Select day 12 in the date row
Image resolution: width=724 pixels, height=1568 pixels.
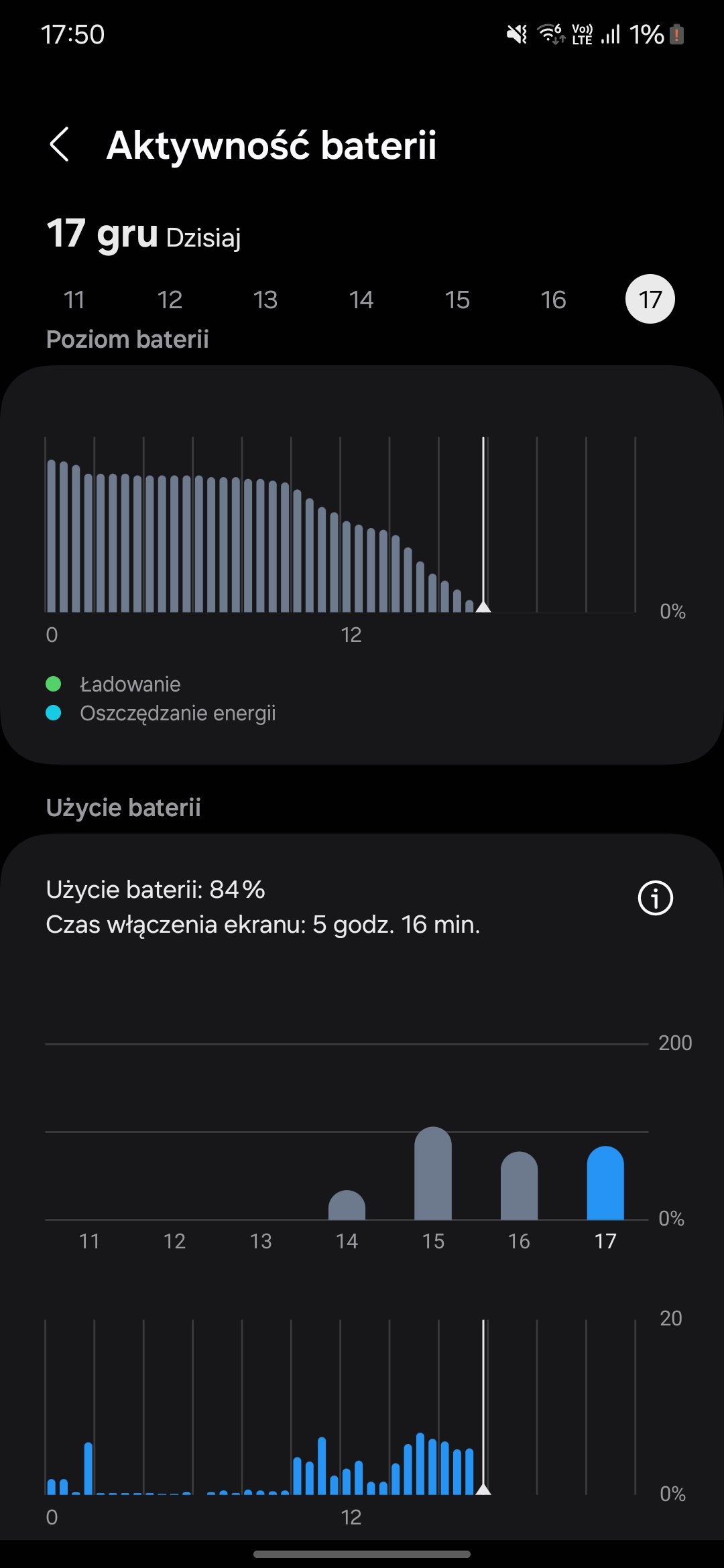pos(170,300)
